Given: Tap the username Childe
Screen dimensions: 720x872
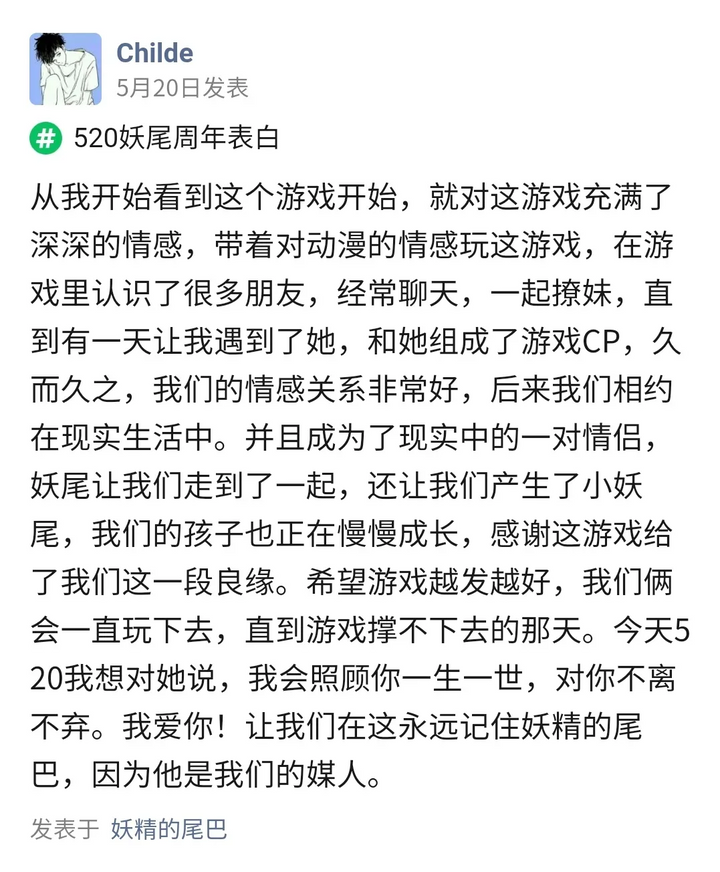Looking at the screenshot, I should pyautogui.click(x=154, y=53).
